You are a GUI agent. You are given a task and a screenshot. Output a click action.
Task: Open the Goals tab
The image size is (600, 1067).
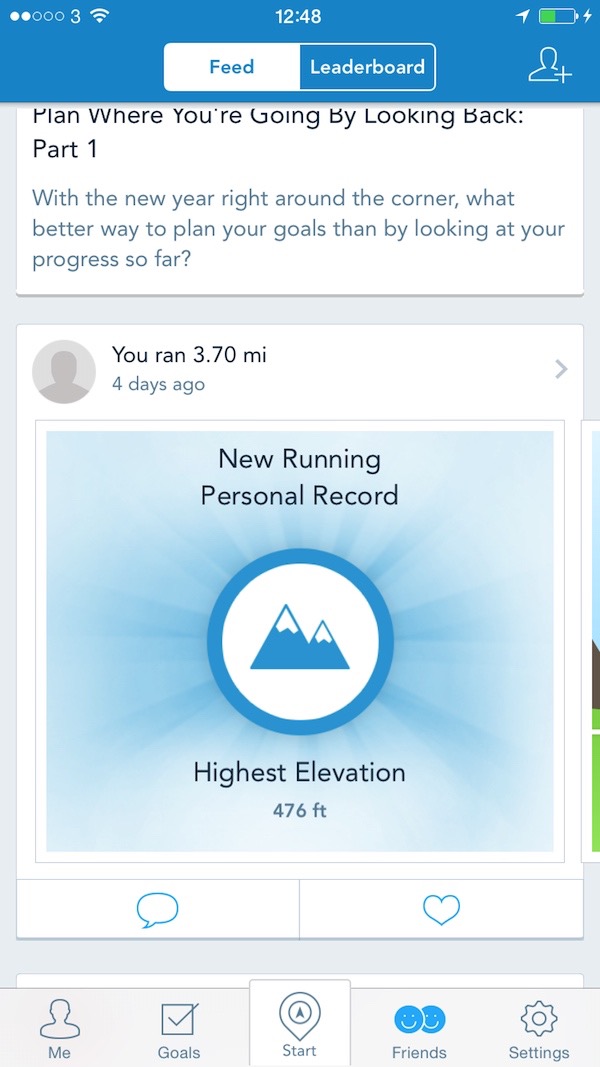coord(179,1030)
